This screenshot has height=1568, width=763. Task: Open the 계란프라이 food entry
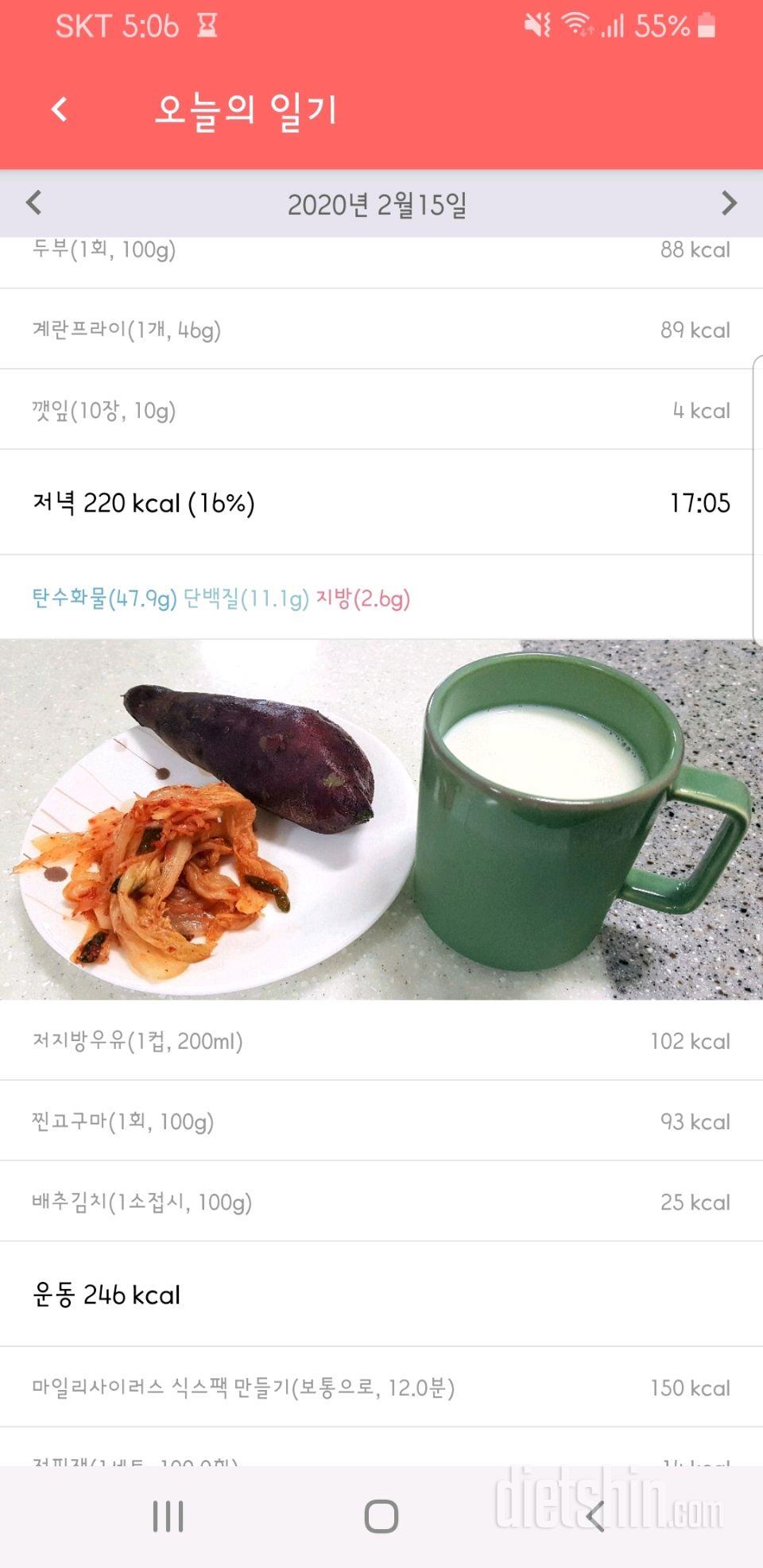380,330
